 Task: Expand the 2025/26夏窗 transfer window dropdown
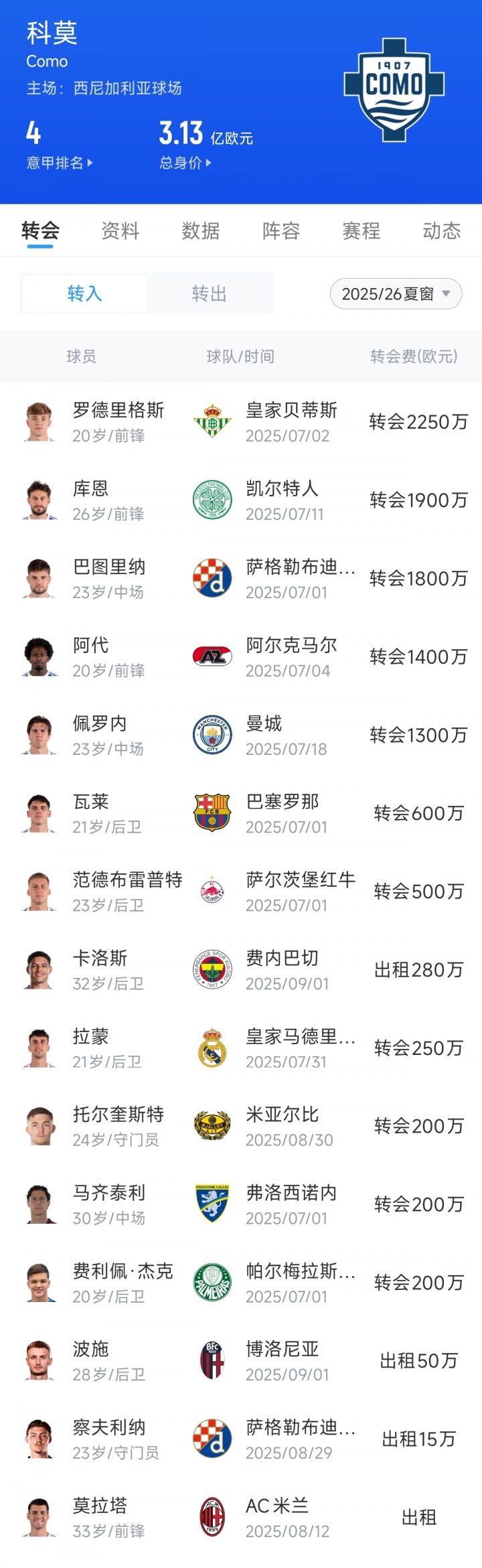[x=396, y=293]
